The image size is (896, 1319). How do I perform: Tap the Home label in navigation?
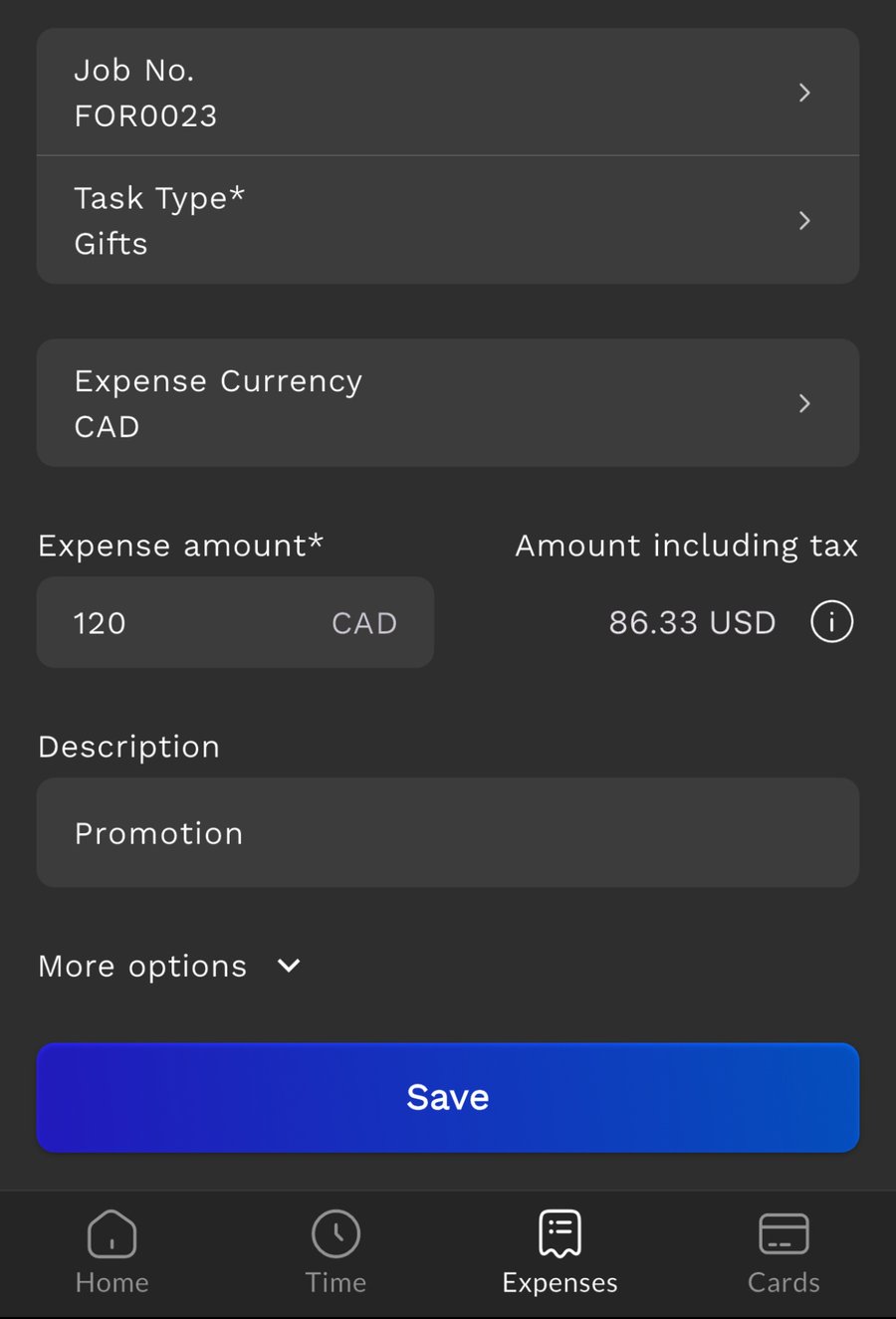[x=112, y=1282]
